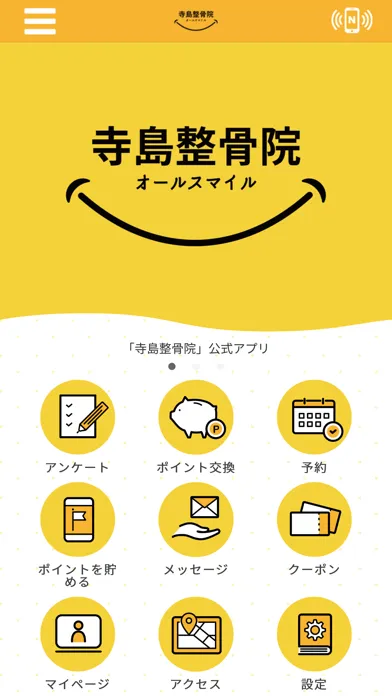Tap the NFC phone icon
The height and width of the screenshot is (696, 392).
click(352, 20)
